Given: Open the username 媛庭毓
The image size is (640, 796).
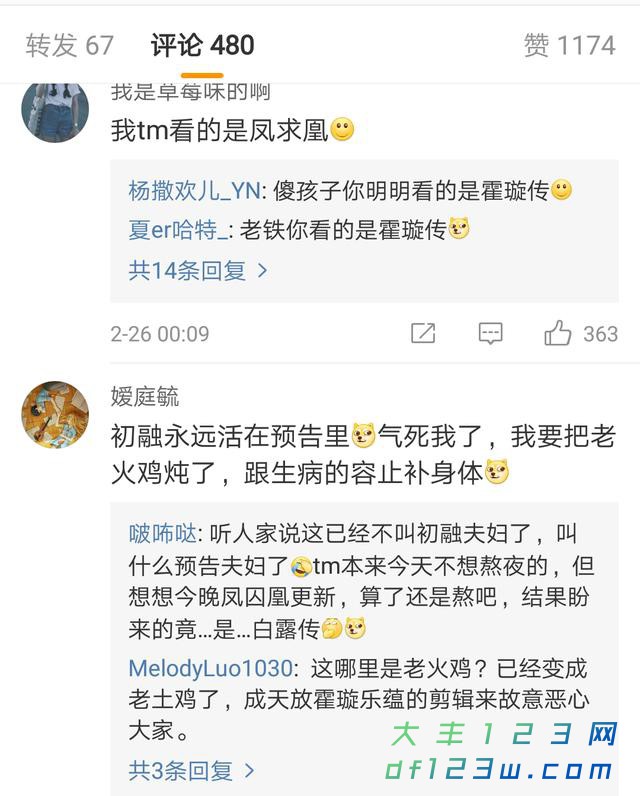Looking at the screenshot, I should [x=145, y=397].
